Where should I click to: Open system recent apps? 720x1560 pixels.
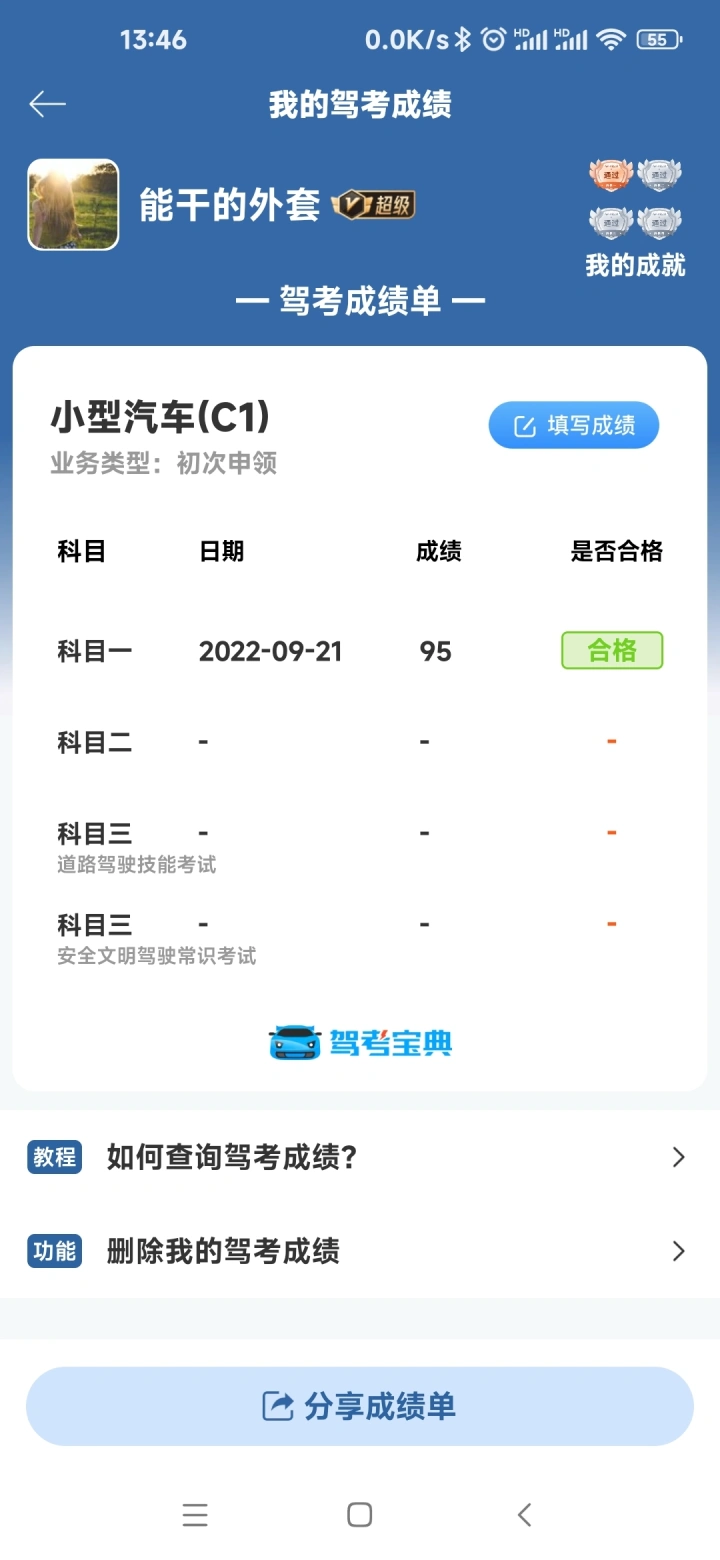point(195,1514)
